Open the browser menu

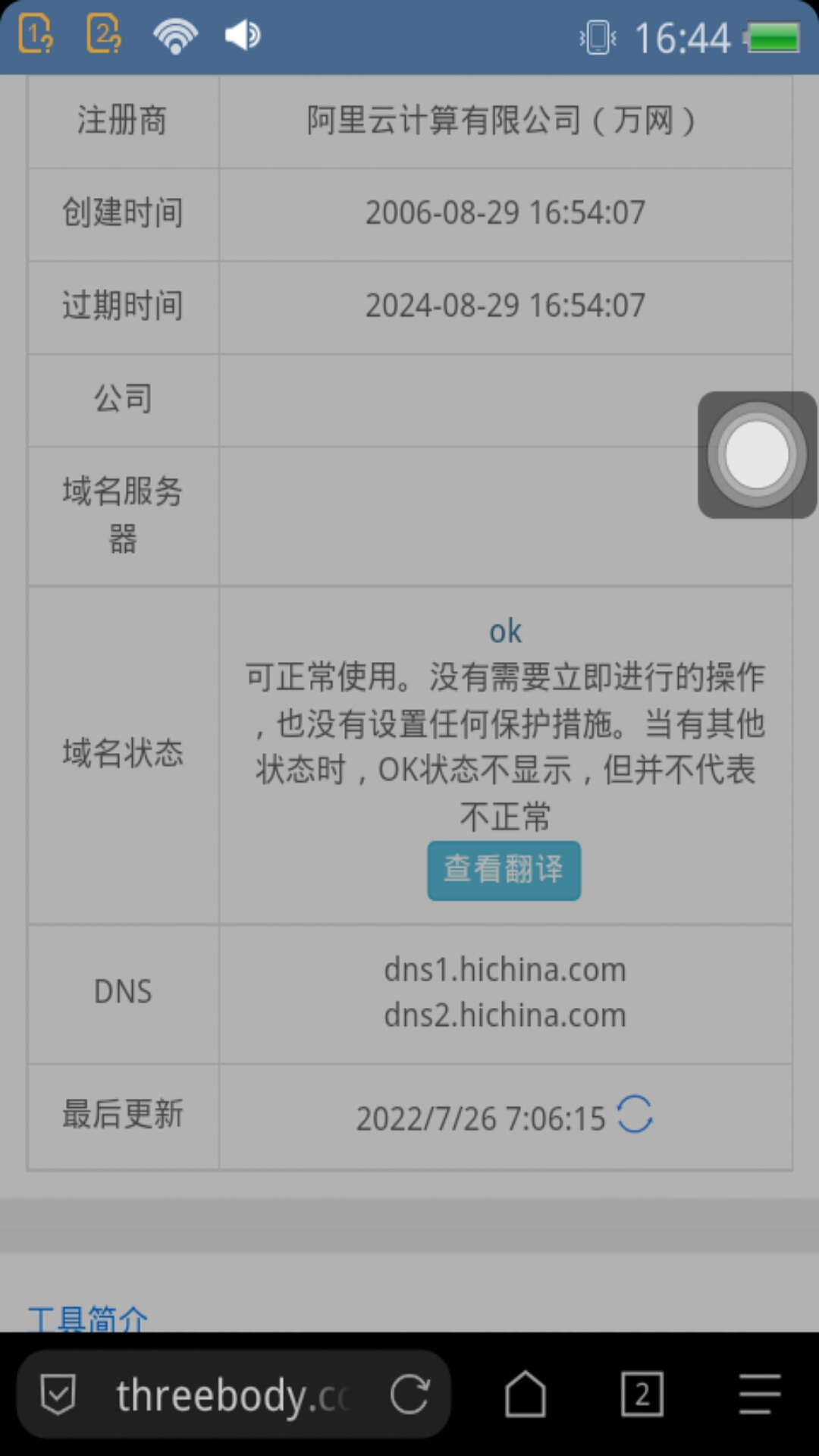tap(759, 1395)
